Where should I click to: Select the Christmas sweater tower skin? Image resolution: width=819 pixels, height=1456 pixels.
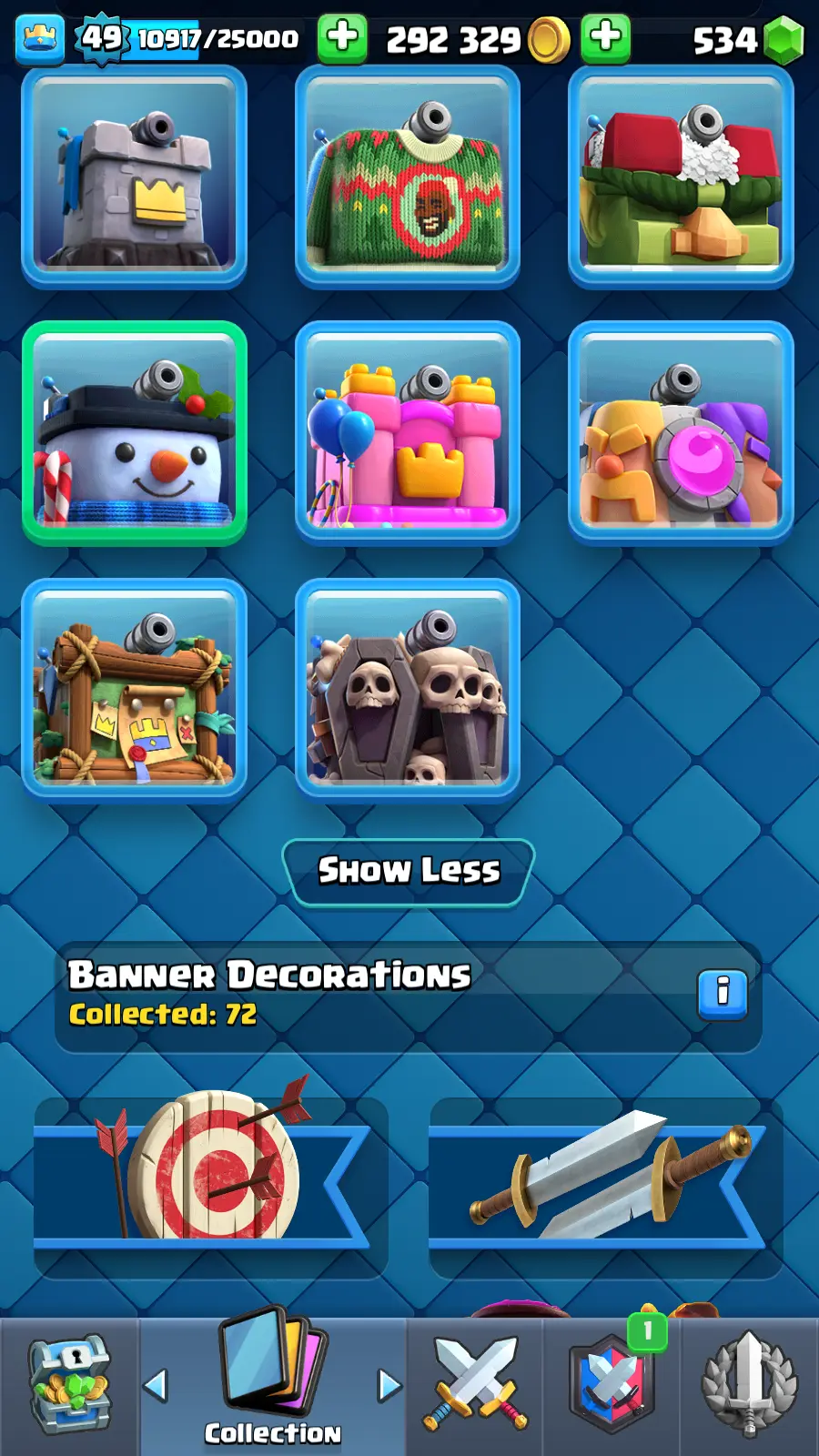pos(408,177)
